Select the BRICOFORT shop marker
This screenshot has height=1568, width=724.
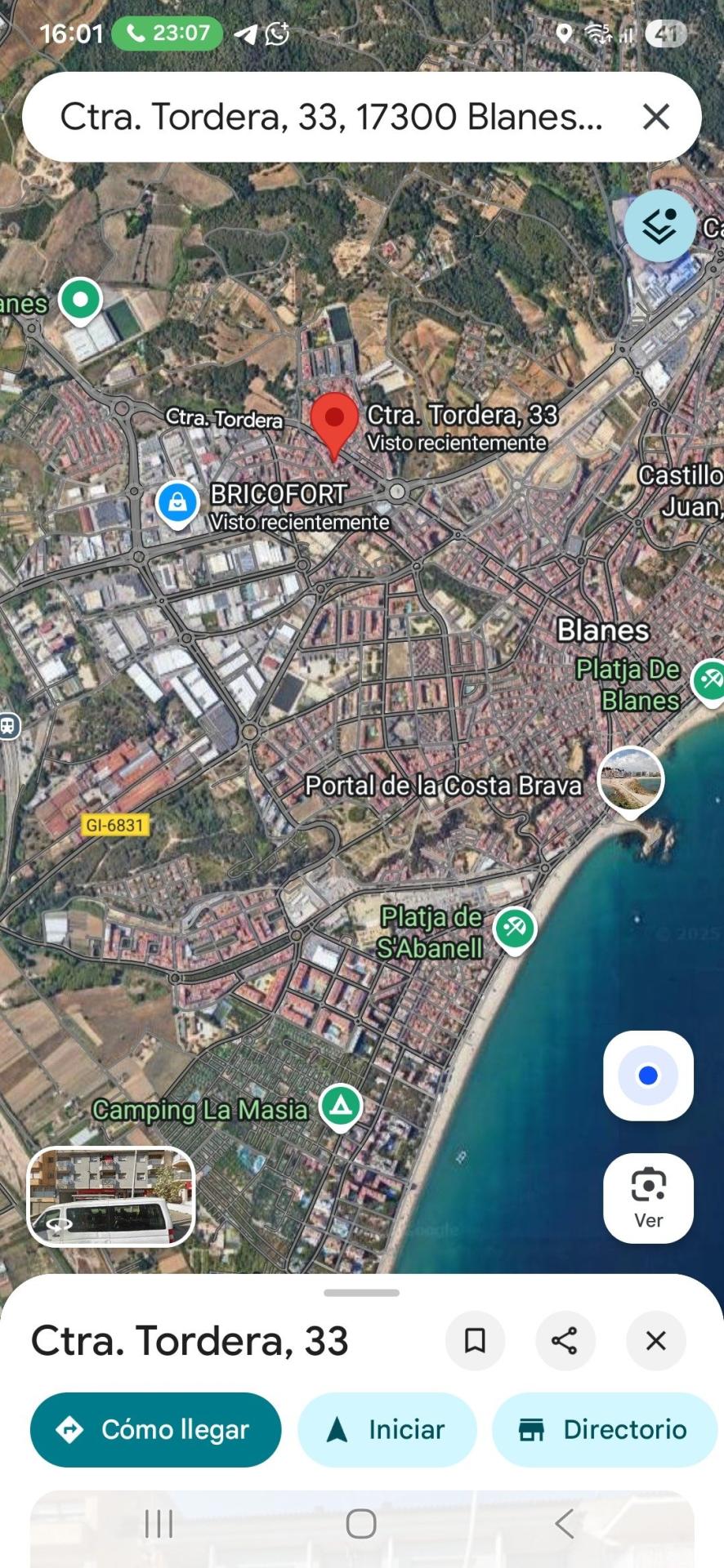[177, 501]
